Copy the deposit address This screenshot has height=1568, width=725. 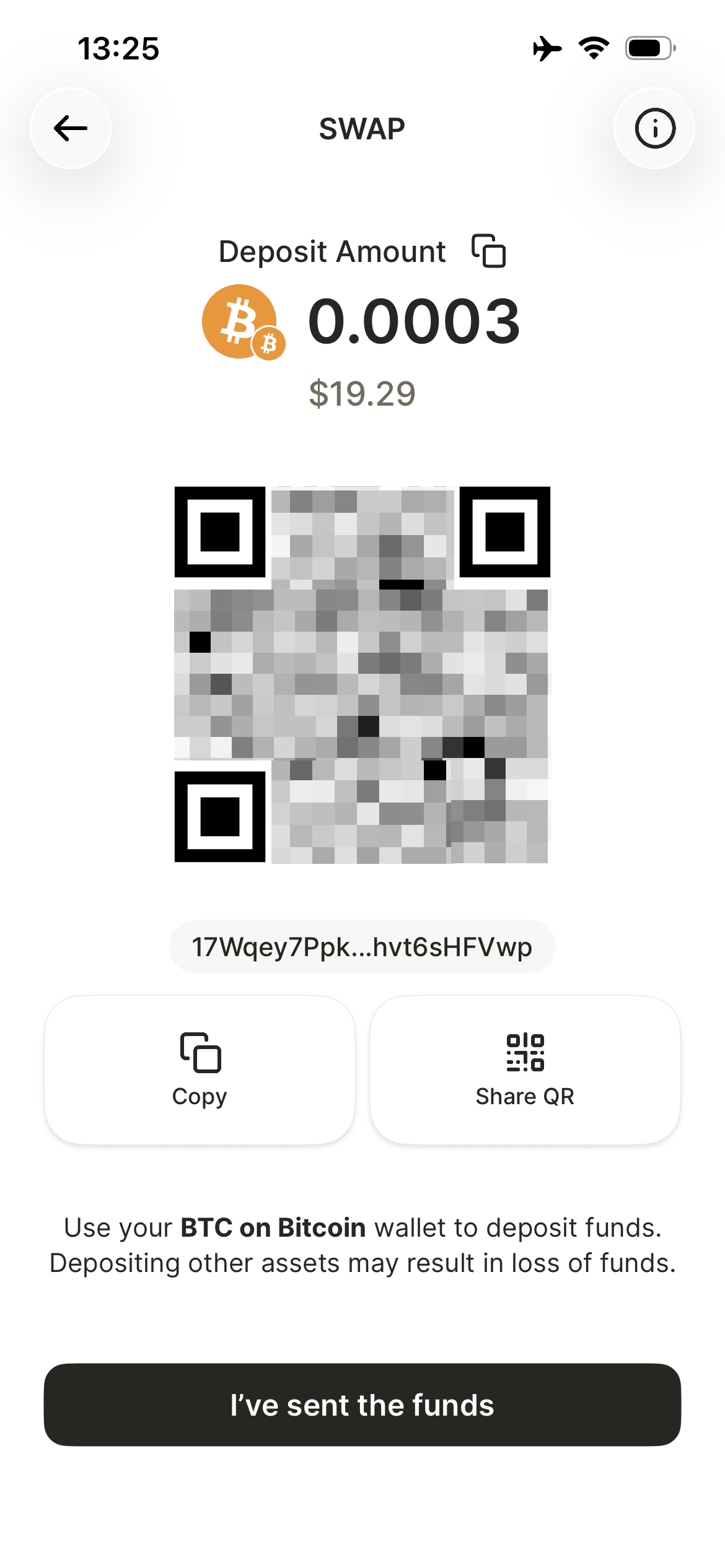200,1069
